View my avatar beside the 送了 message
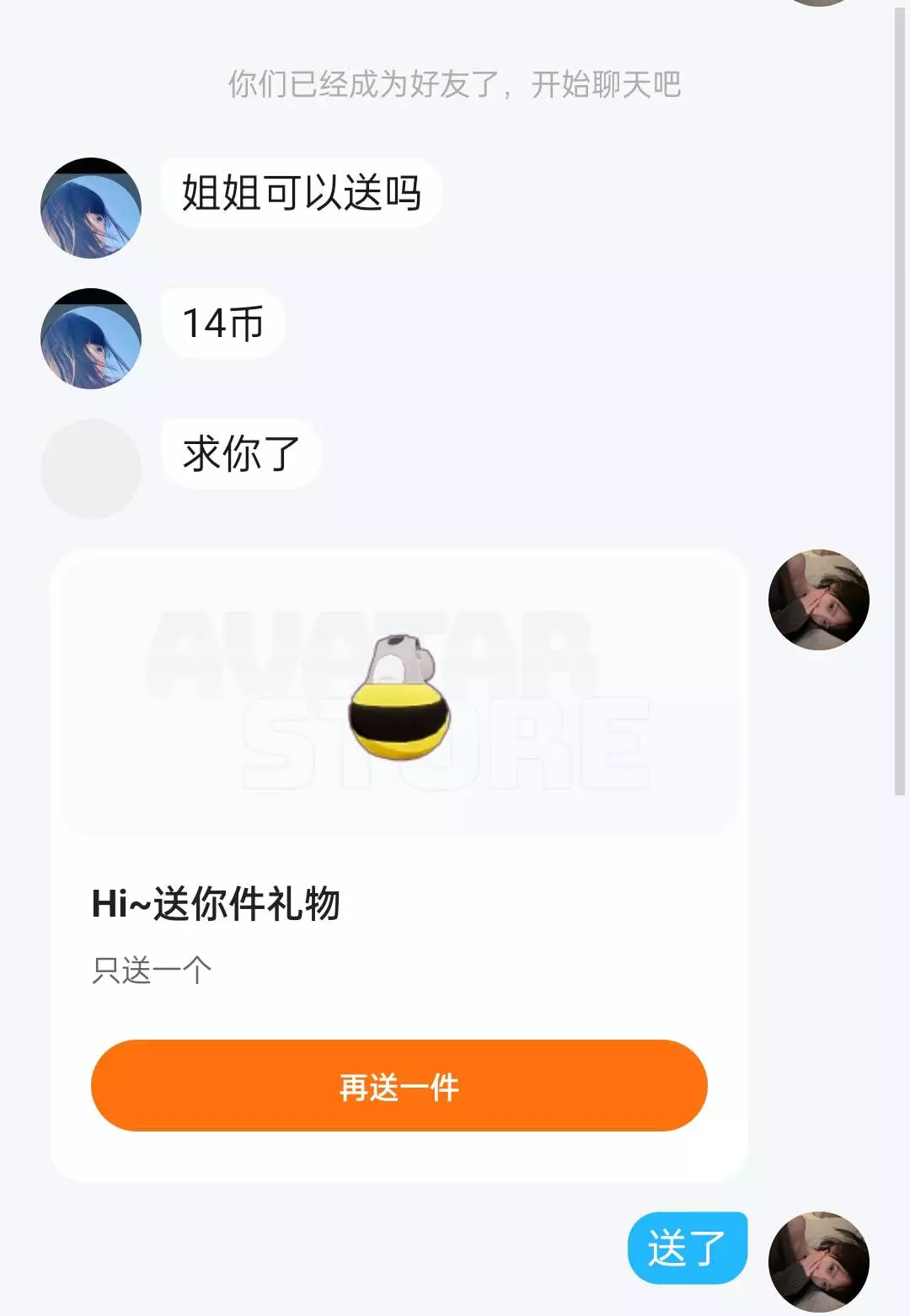 818,1260
